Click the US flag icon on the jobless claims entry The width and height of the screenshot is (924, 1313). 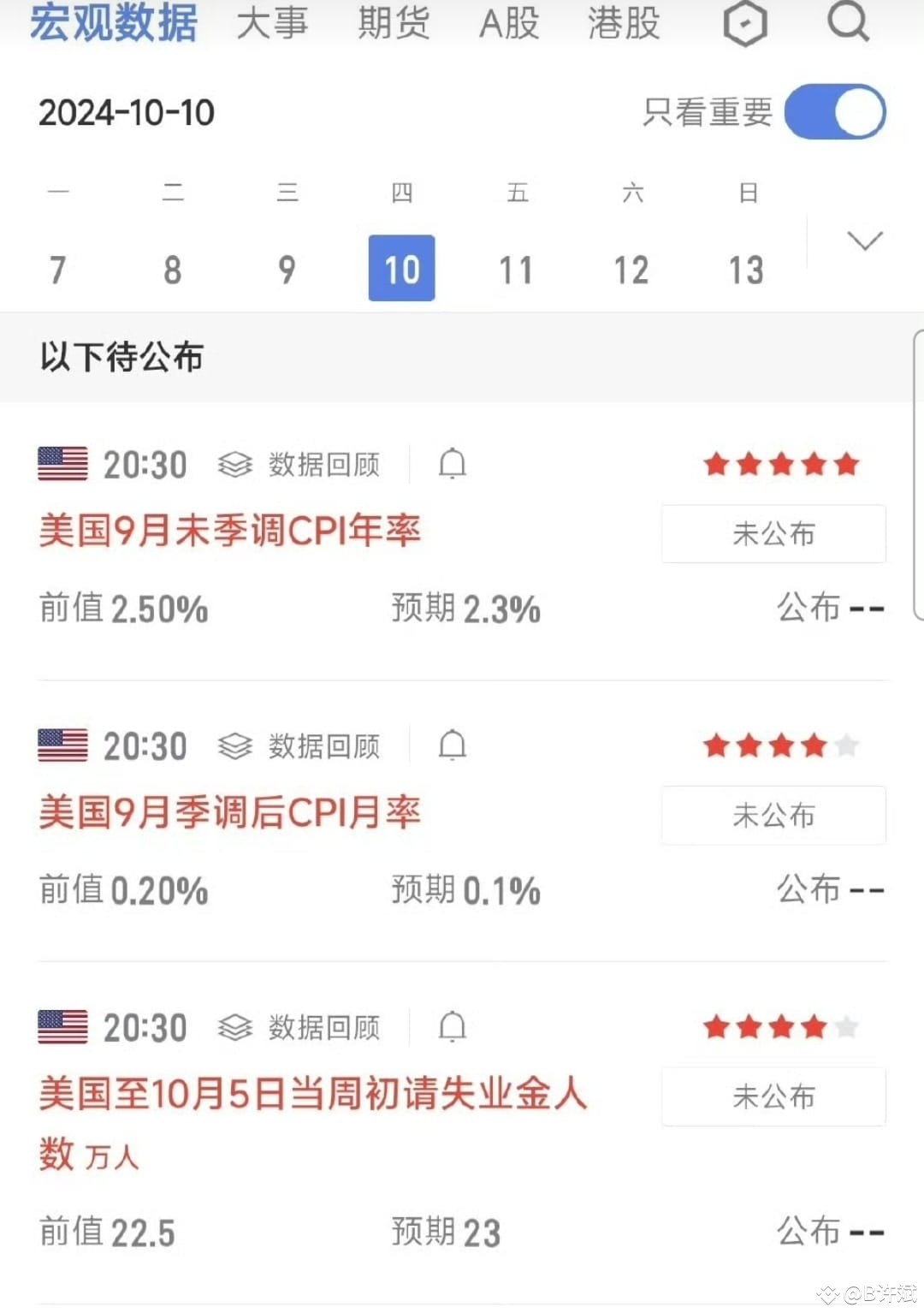point(62,1027)
